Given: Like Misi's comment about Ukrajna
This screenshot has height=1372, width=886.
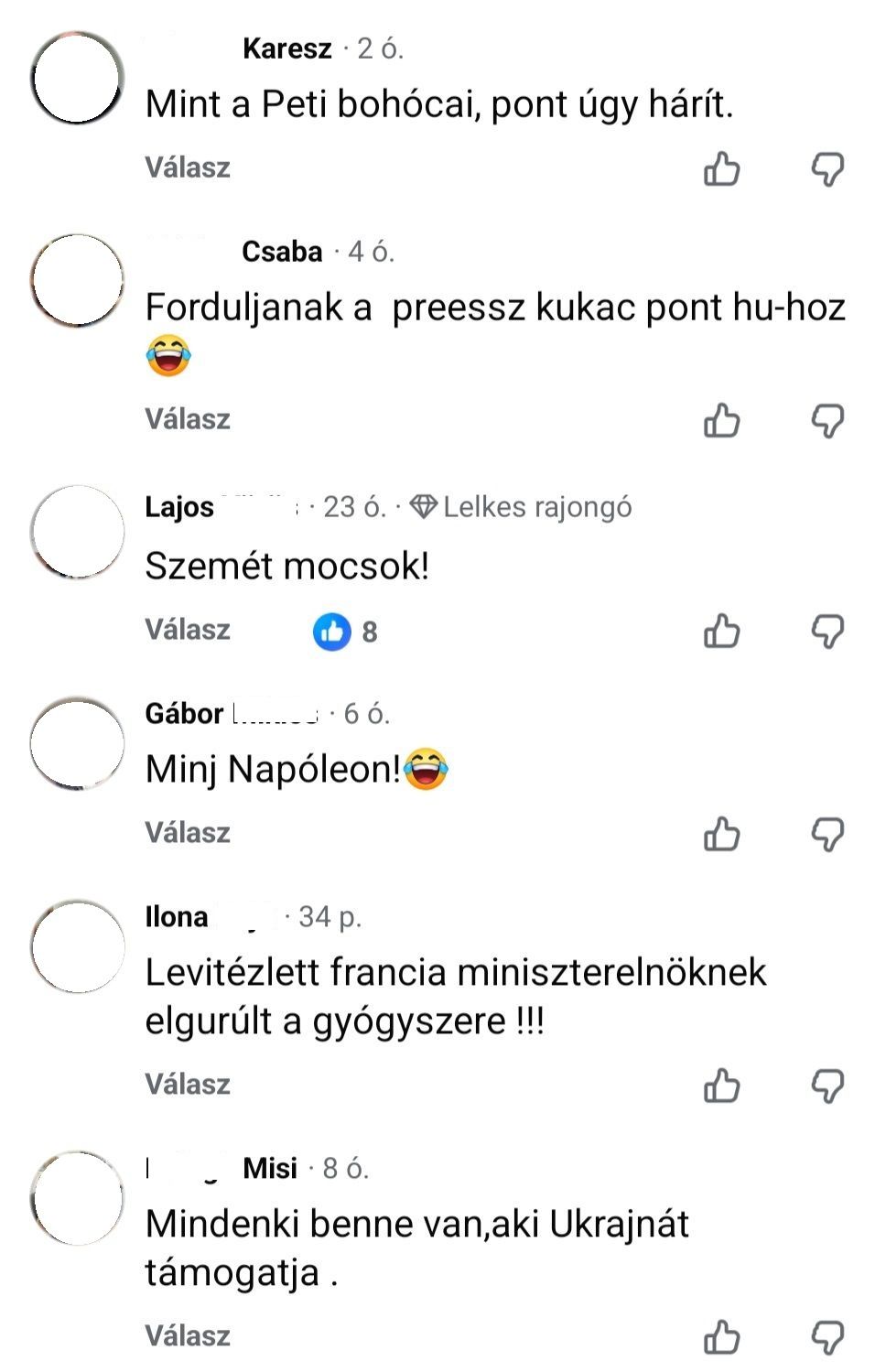Looking at the screenshot, I should click(x=721, y=1338).
